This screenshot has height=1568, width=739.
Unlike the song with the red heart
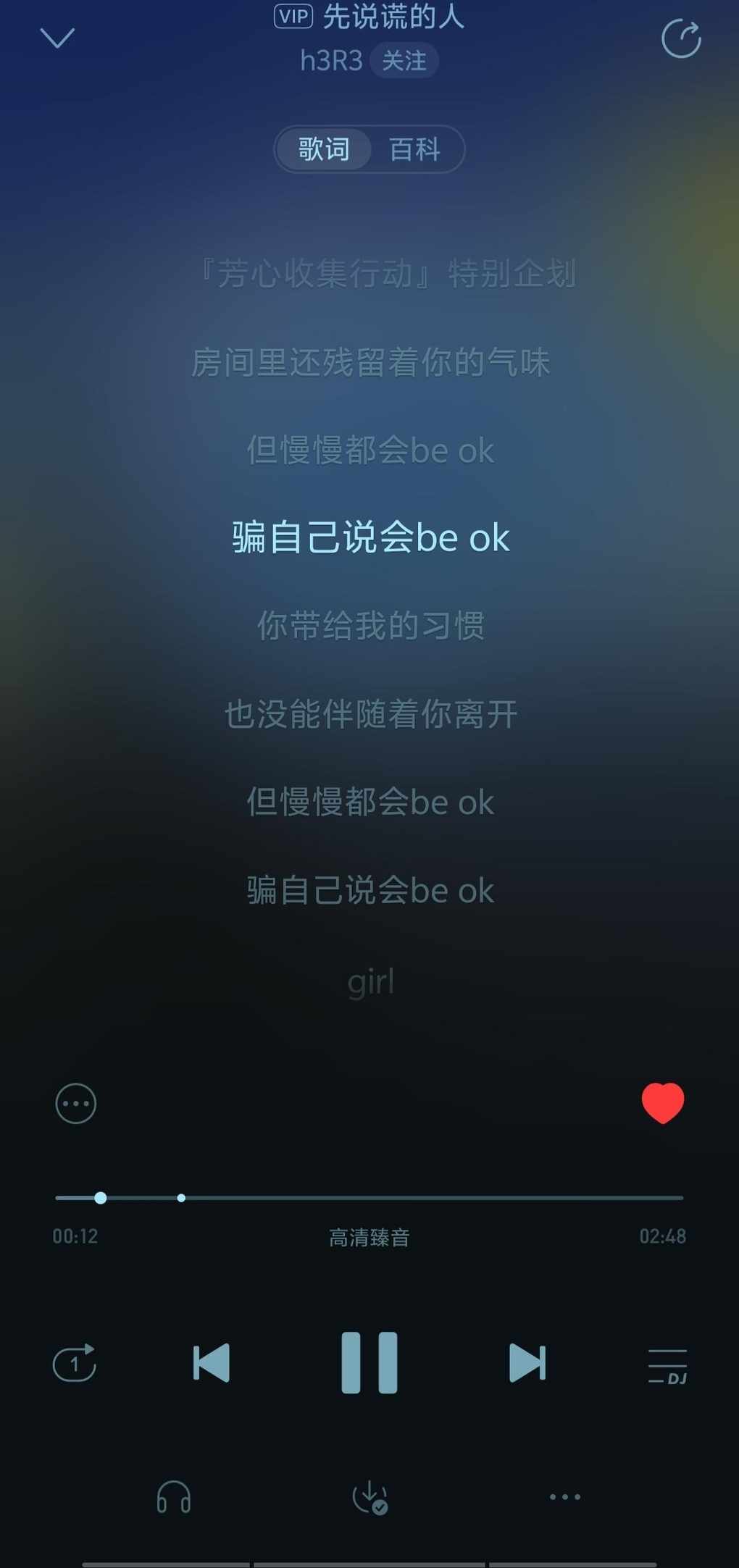663,1103
